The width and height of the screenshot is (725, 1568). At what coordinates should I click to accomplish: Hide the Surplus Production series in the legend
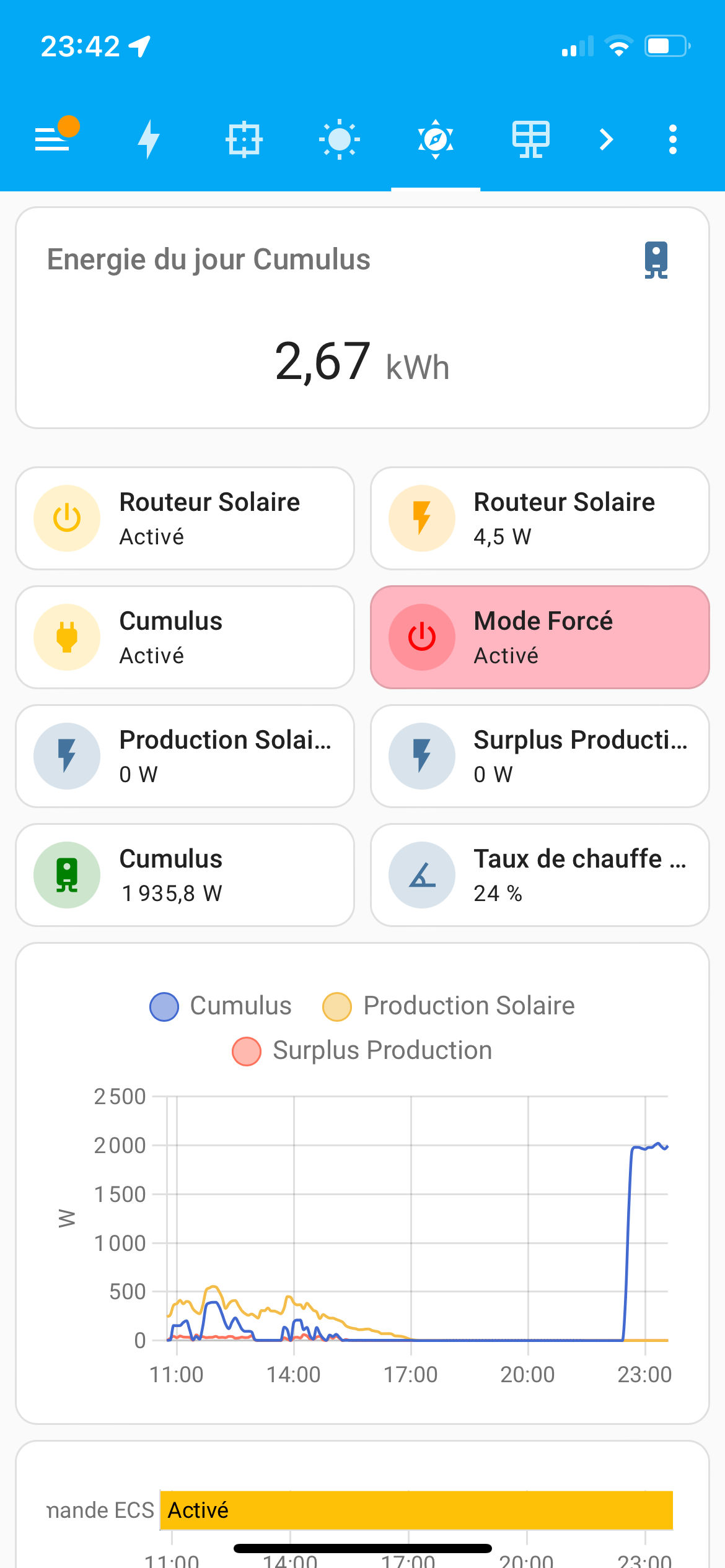(x=362, y=1051)
